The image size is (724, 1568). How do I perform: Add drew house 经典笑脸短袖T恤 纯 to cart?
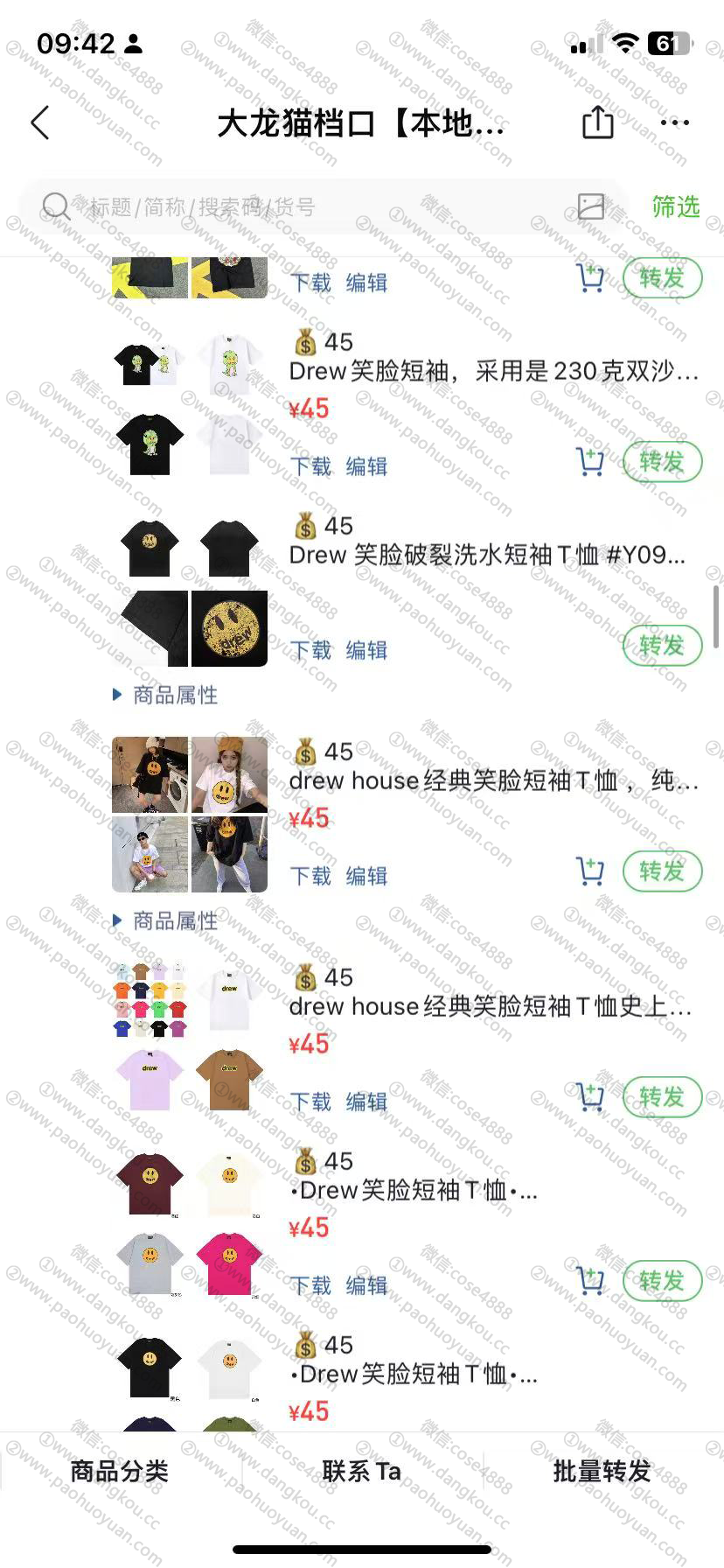click(590, 871)
